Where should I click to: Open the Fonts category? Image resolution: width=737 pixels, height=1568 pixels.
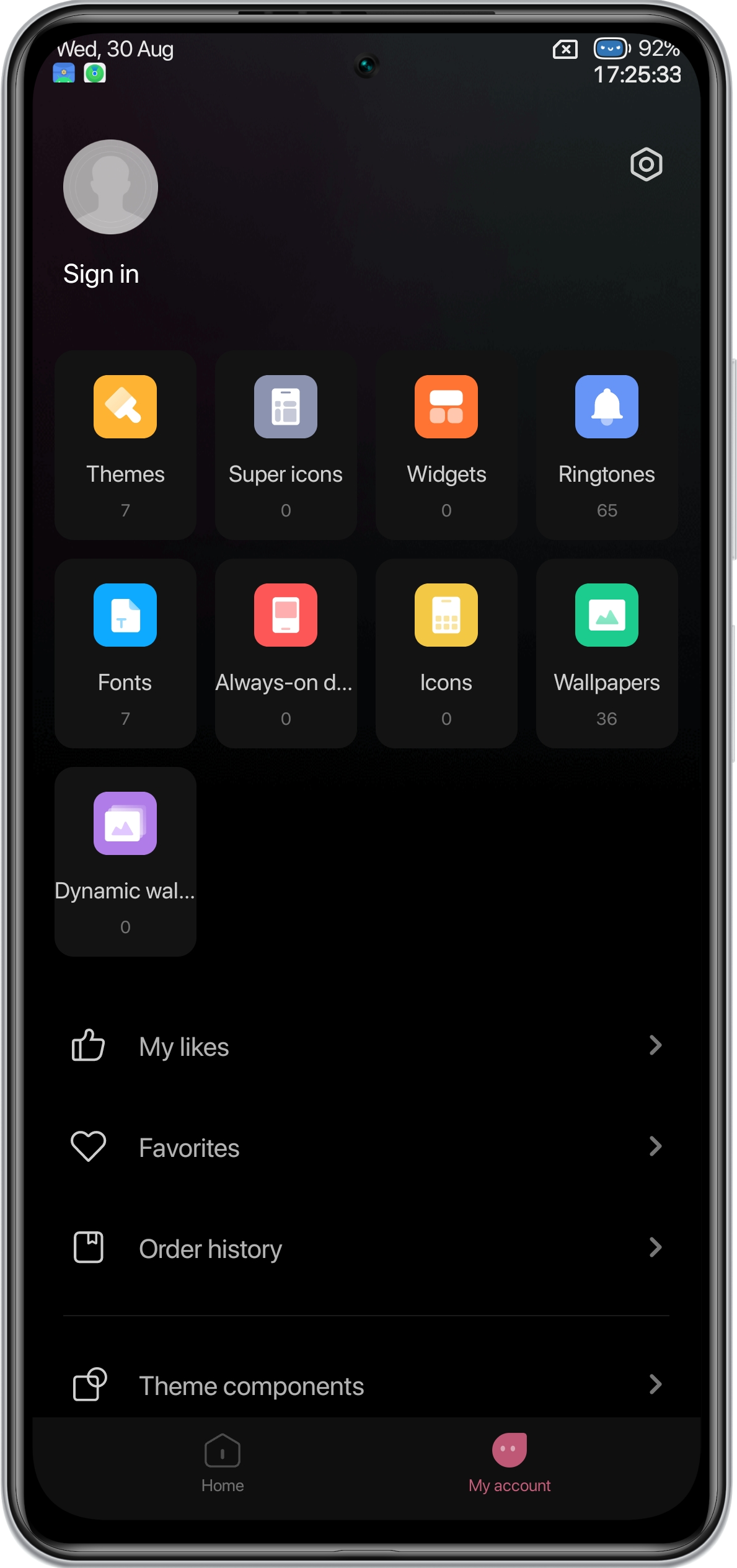click(125, 653)
